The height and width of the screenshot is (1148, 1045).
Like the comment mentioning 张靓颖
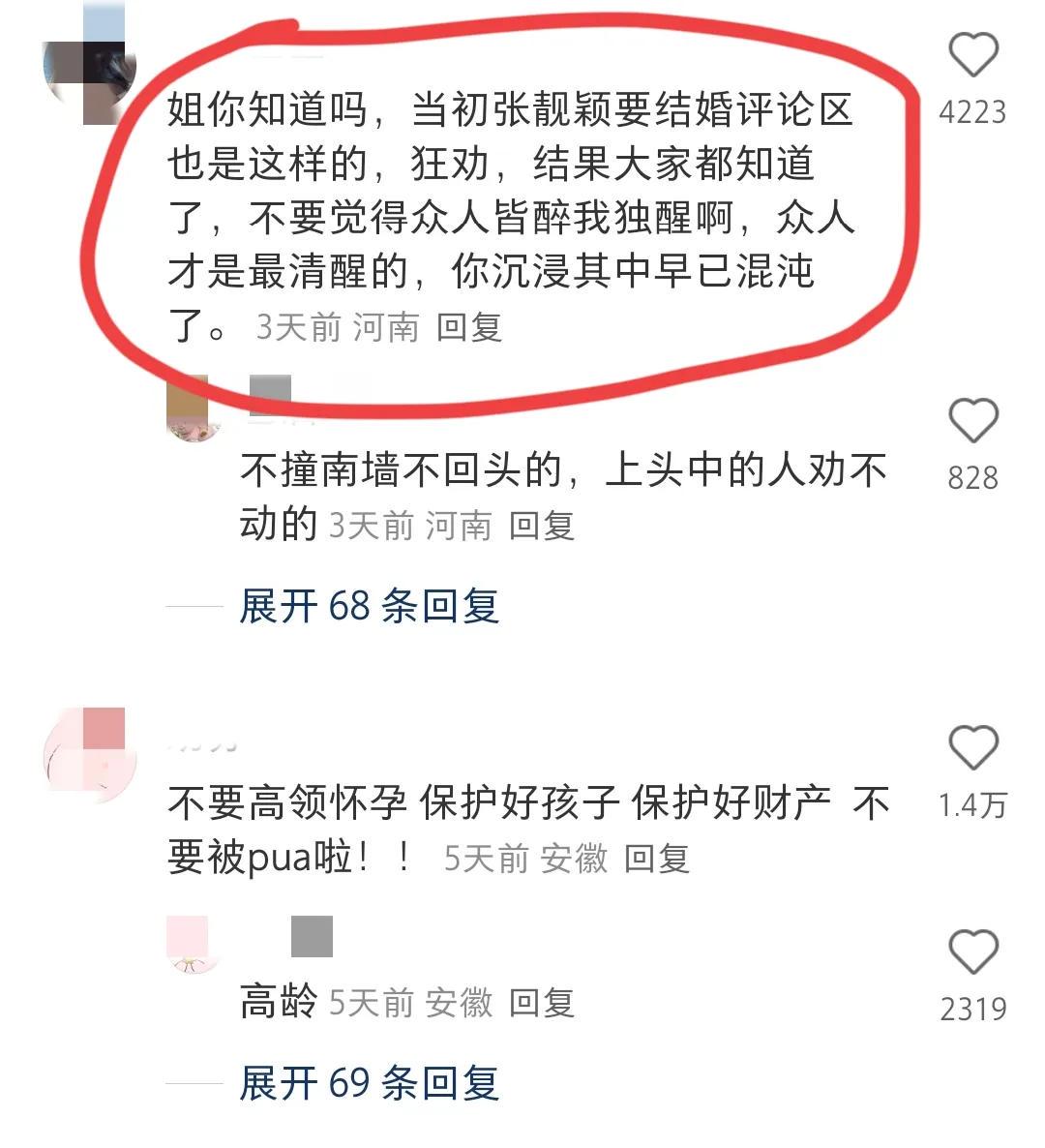click(x=972, y=54)
